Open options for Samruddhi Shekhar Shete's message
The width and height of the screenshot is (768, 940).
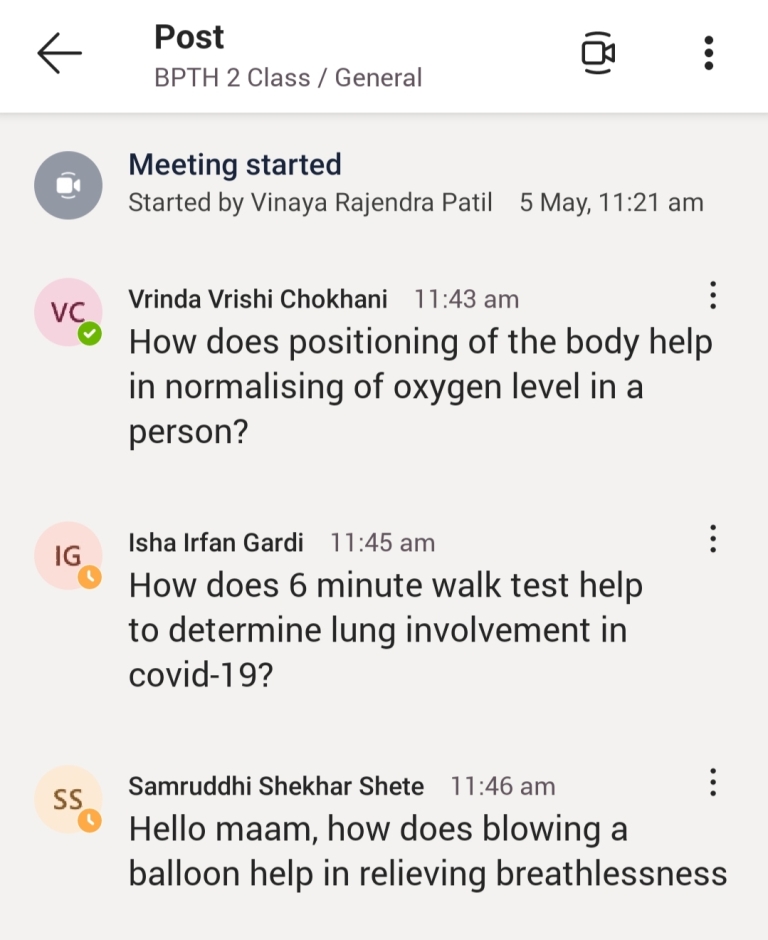(x=712, y=783)
